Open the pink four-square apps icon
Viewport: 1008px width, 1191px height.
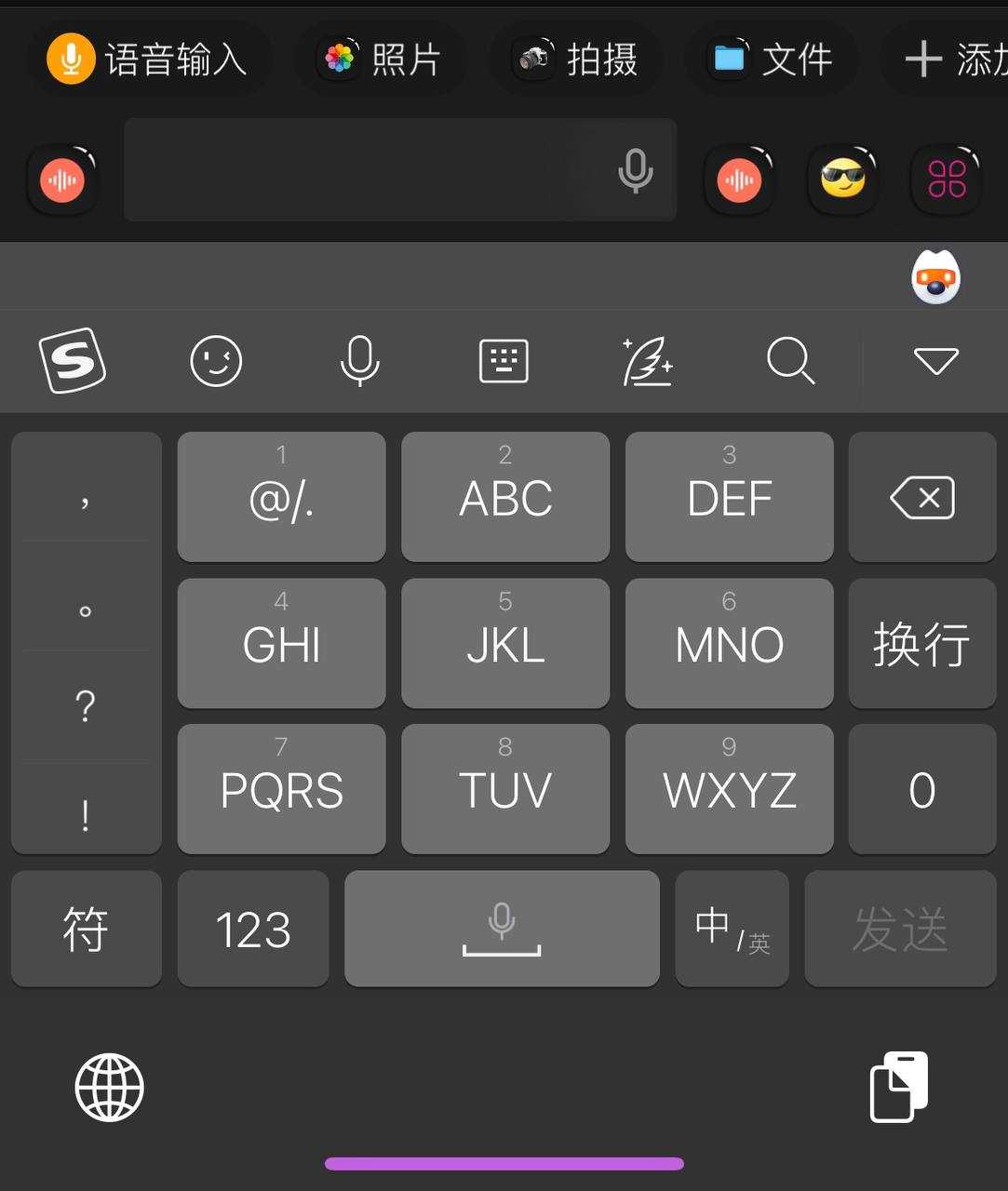tap(947, 179)
